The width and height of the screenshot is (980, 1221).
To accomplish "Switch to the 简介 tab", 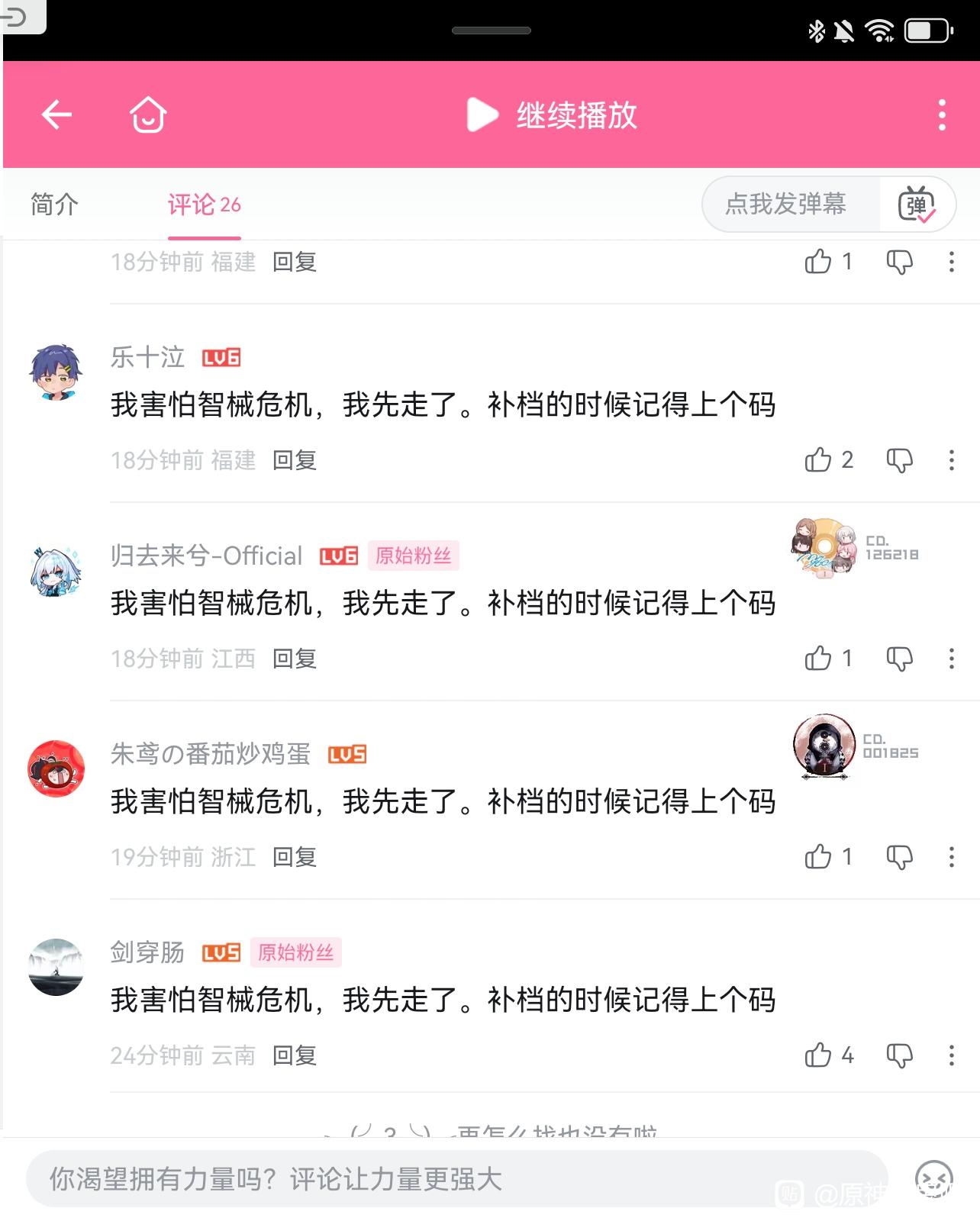I will (x=54, y=205).
